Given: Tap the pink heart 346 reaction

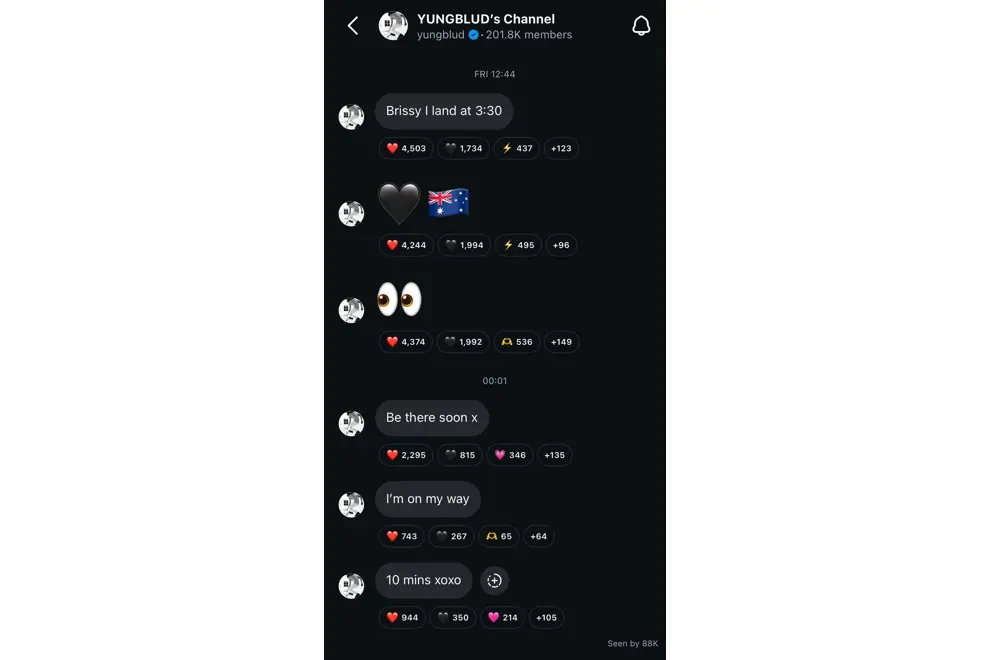Looking at the screenshot, I should coord(510,455).
